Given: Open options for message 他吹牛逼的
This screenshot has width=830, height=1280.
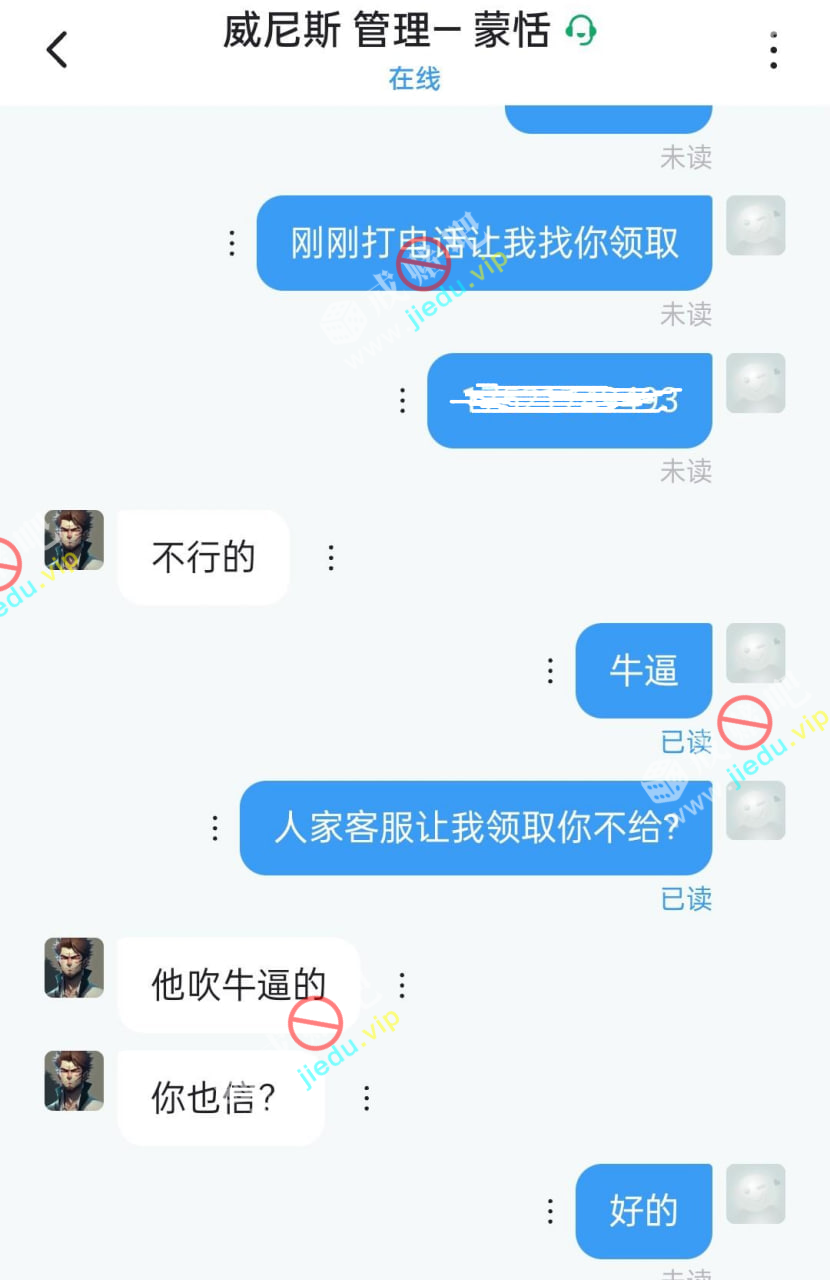Looking at the screenshot, I should [x=402, y=985].
